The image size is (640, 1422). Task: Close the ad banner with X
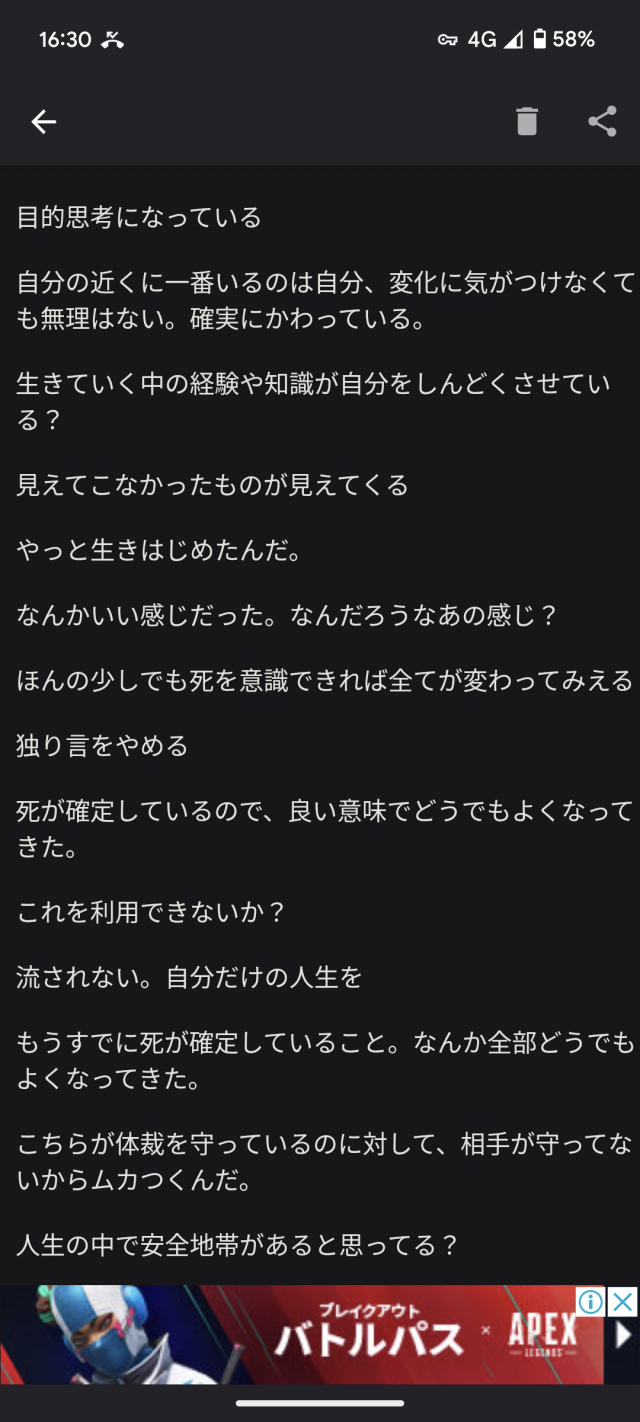pyautogui.click(x=623, y=1301)
